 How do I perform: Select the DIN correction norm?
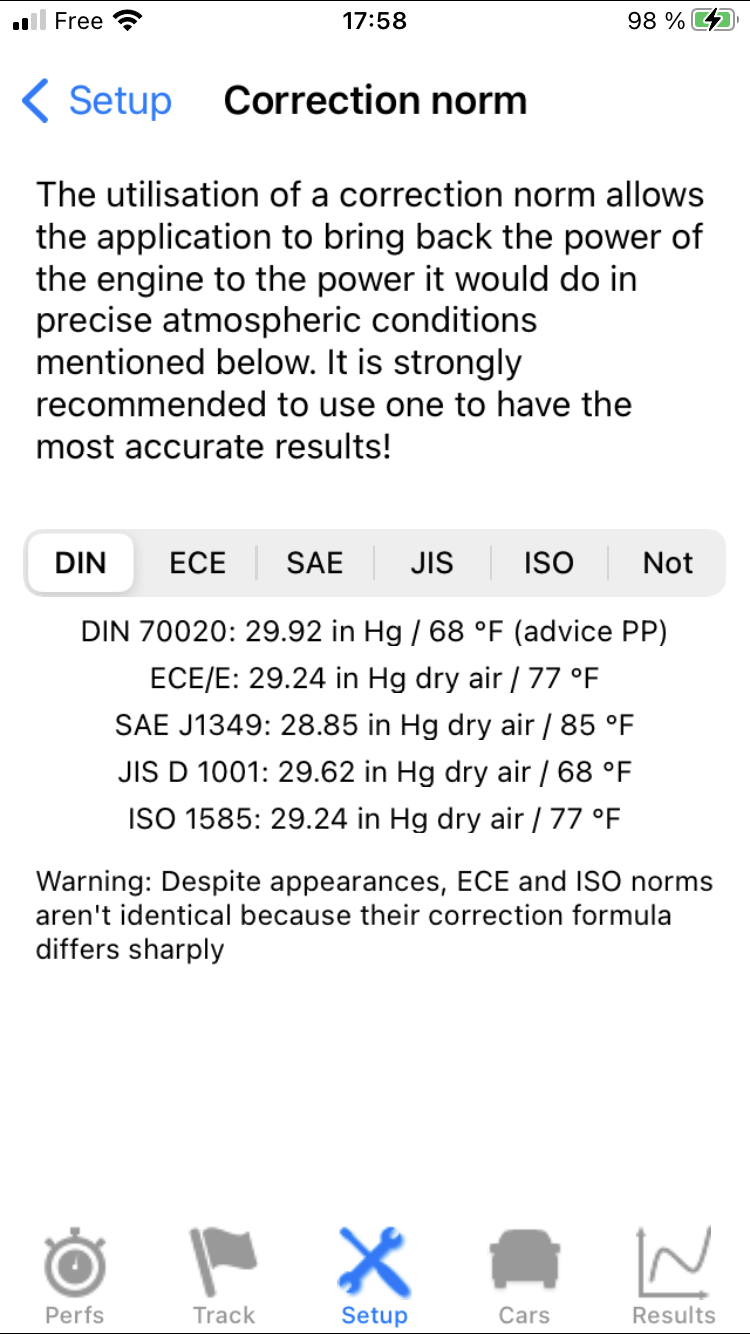(81, 563)
